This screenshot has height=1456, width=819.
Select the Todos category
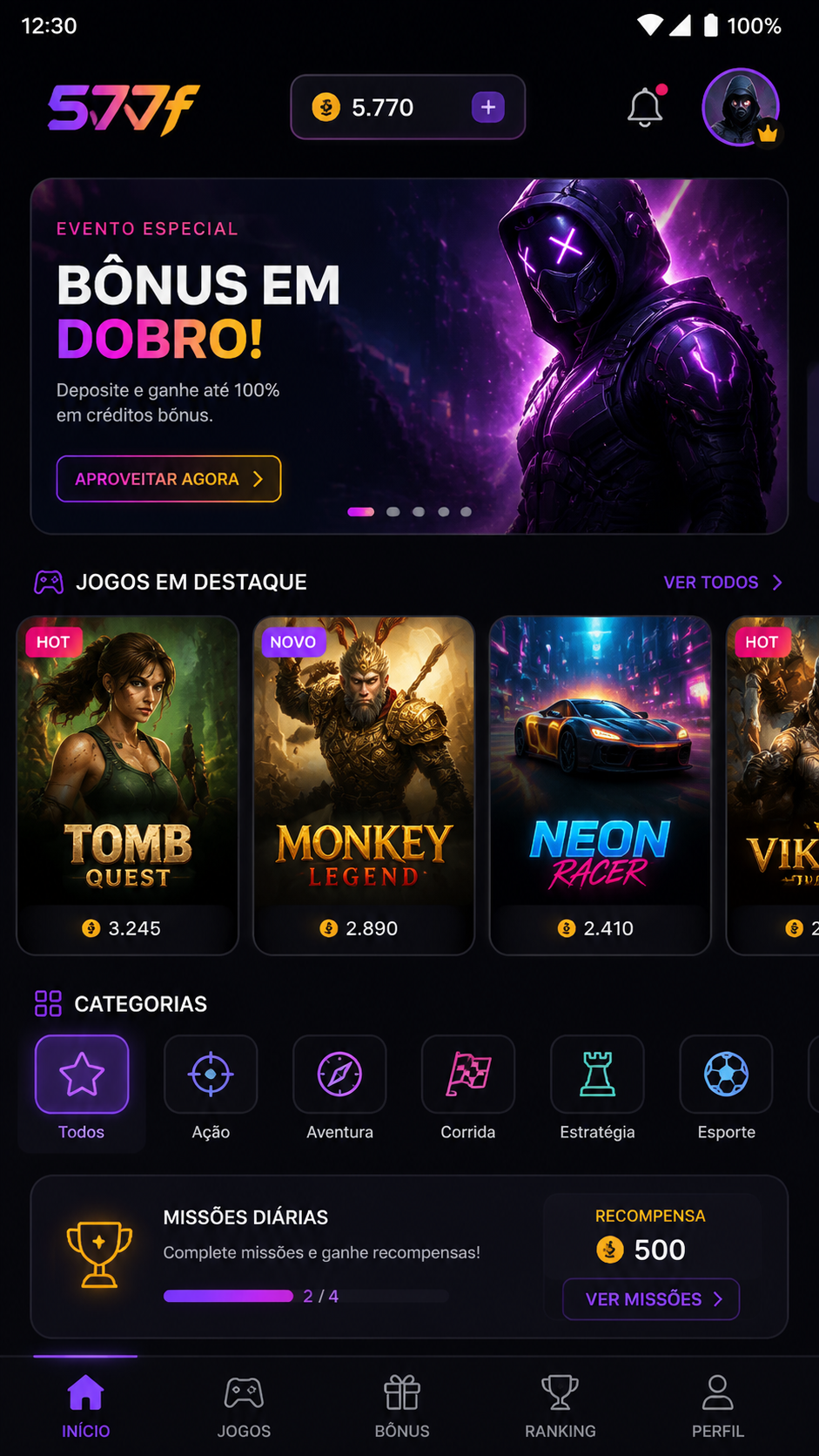(x=82, y=1089)
